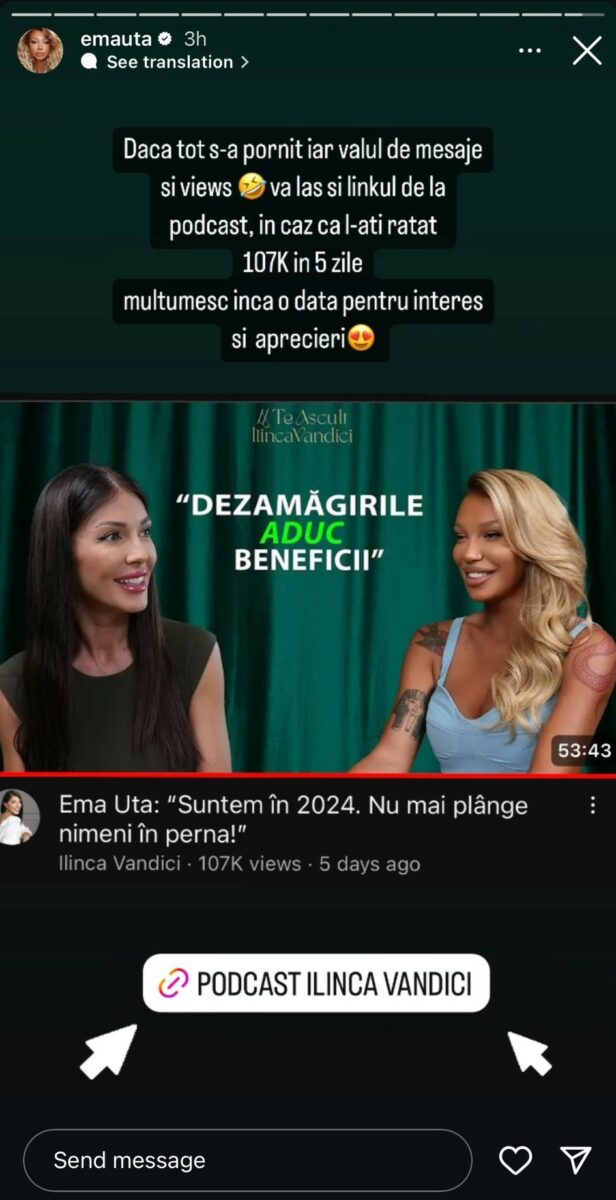Screen dimensions: 616x1200
Task: Share the story via paper plane icon
Action: tap(575, 1159)
